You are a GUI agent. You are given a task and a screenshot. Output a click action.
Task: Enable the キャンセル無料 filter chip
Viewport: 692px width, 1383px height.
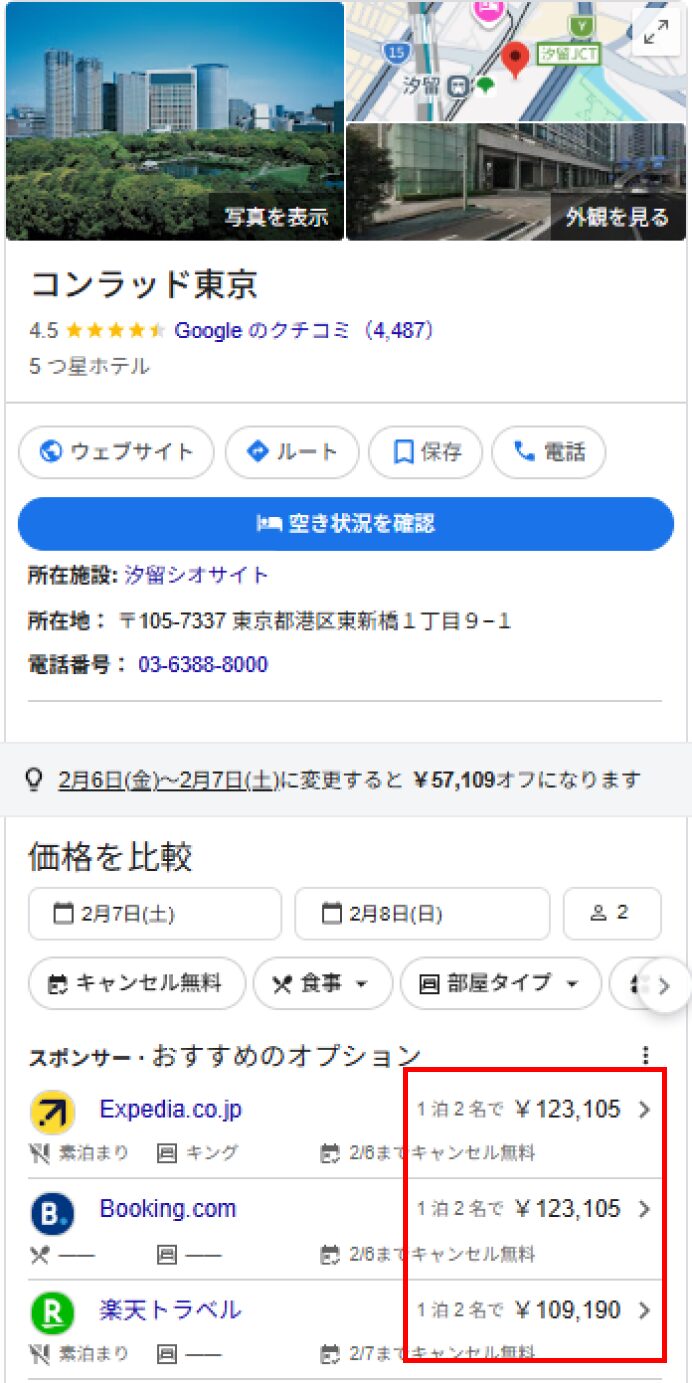[x=137, y=983]
